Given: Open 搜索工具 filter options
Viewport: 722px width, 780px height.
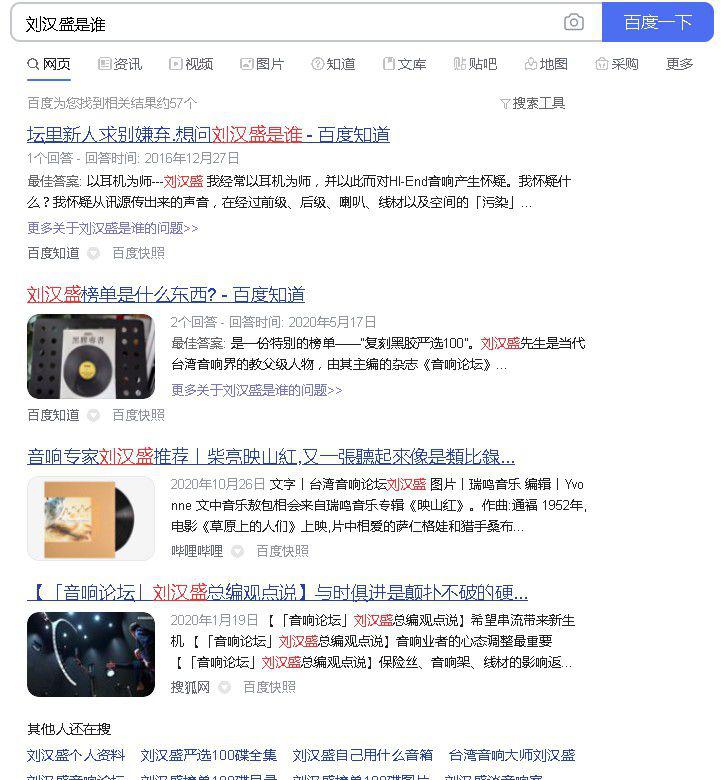Looking at the screenshot, I should pos(533,103).
